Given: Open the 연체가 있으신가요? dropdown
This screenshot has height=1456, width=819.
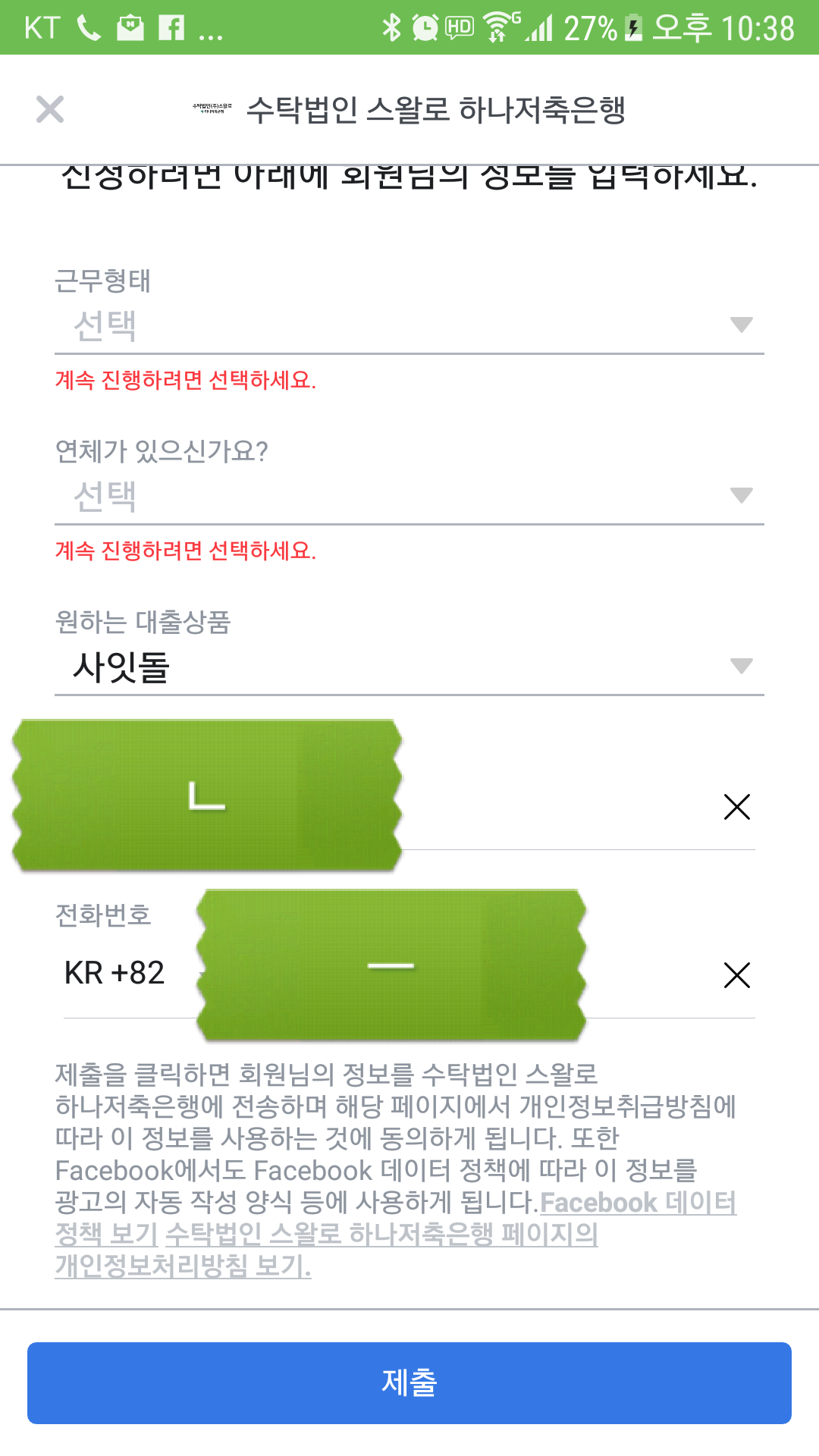Looking at the screenshot, I should (409, 496).
